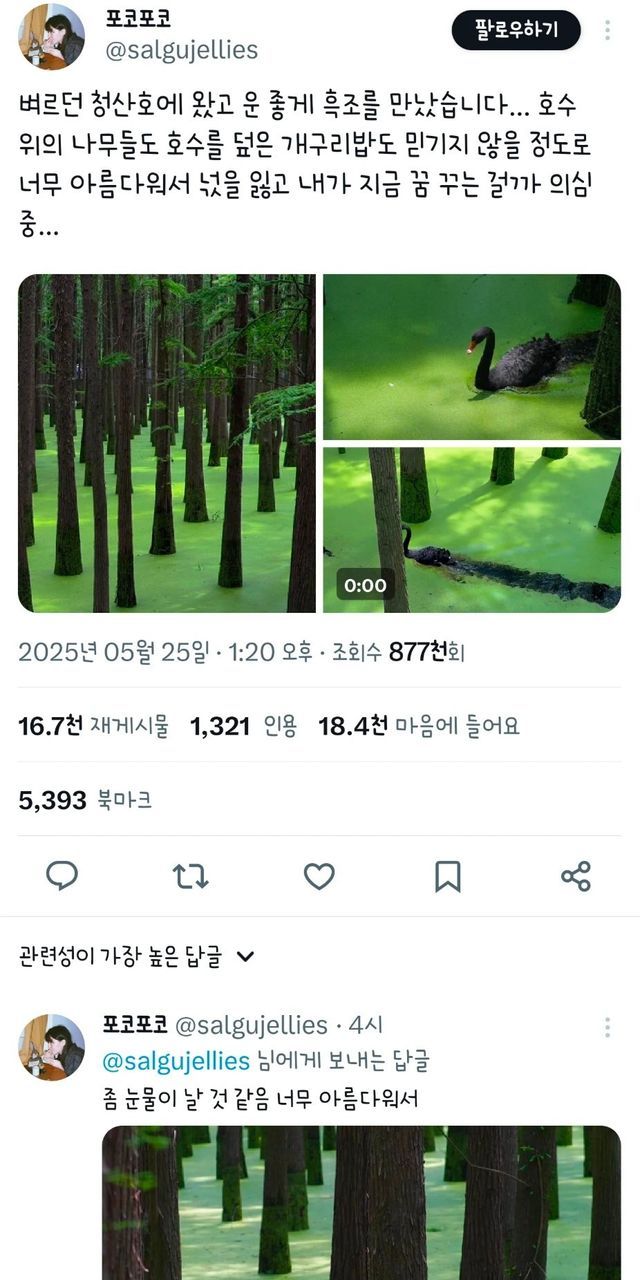View the 18.4천 마음에 들어요 likes
Viewport: 640px width, 1280px height.
coord(418,726)
